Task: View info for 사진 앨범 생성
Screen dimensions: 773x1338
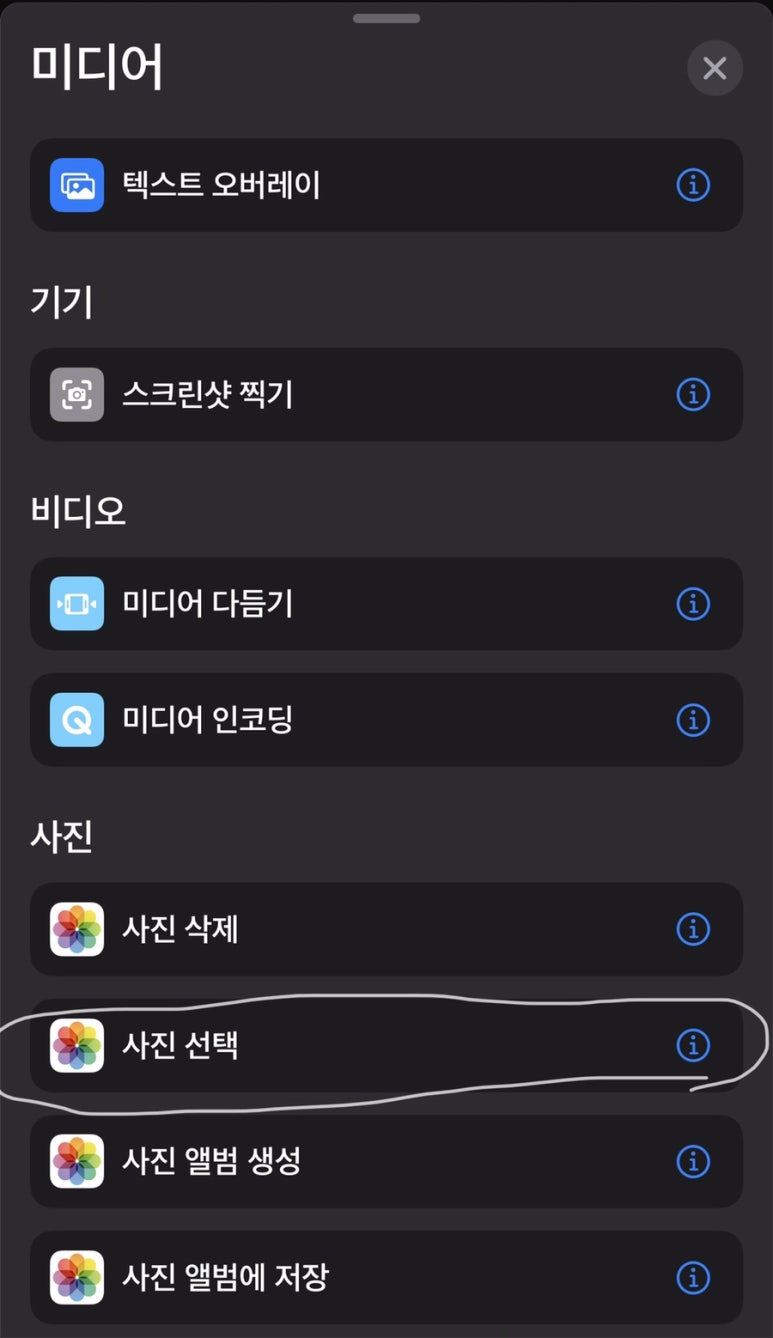Action: (x=693, y=1162)
